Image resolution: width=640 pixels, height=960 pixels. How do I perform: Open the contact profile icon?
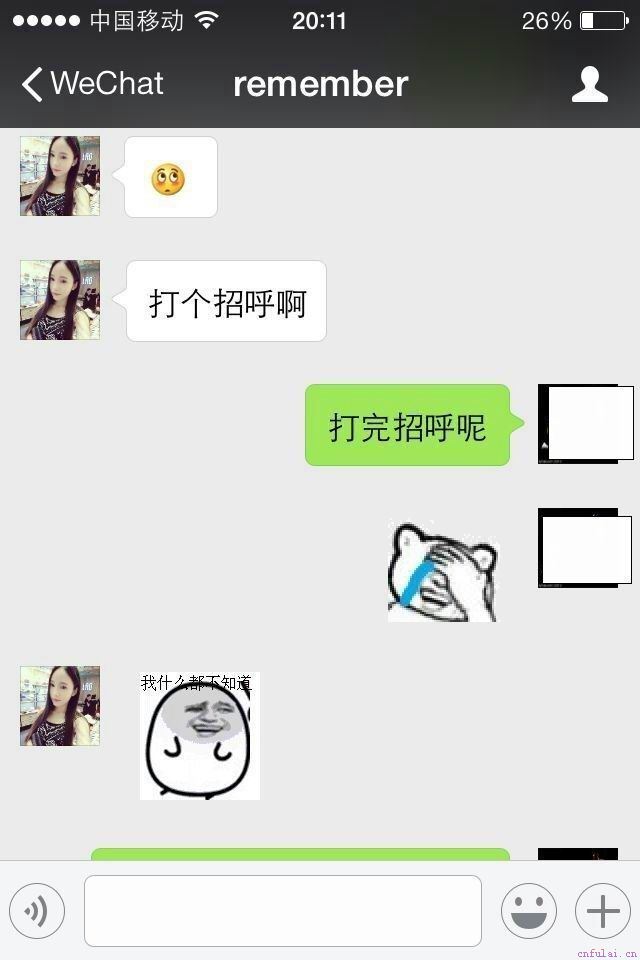pos(589,84)
